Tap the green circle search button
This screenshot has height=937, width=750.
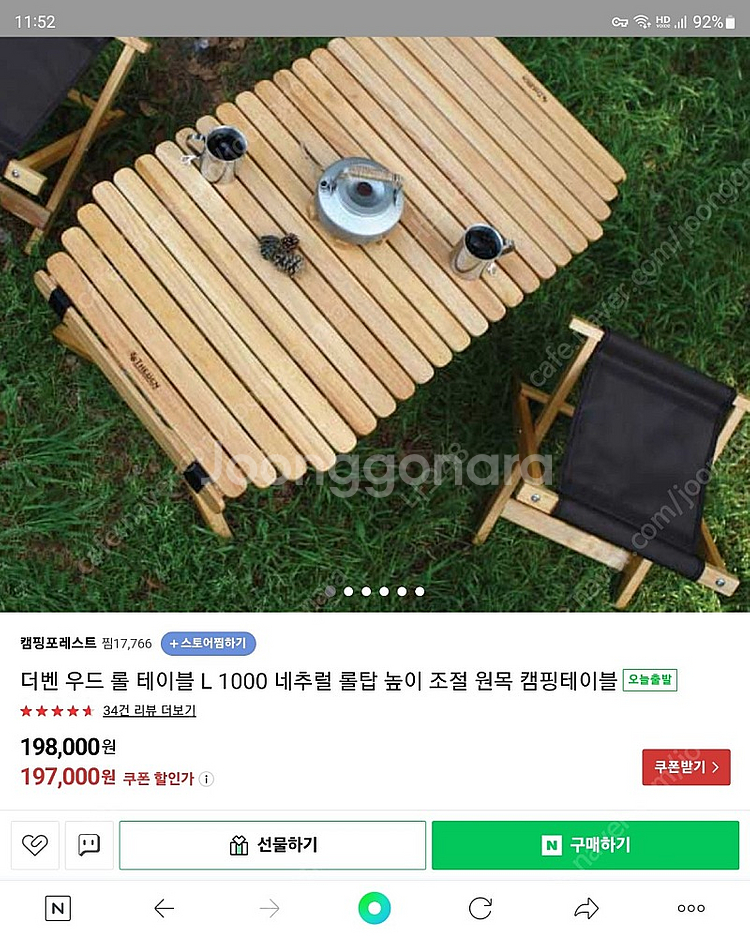(375, 908)
